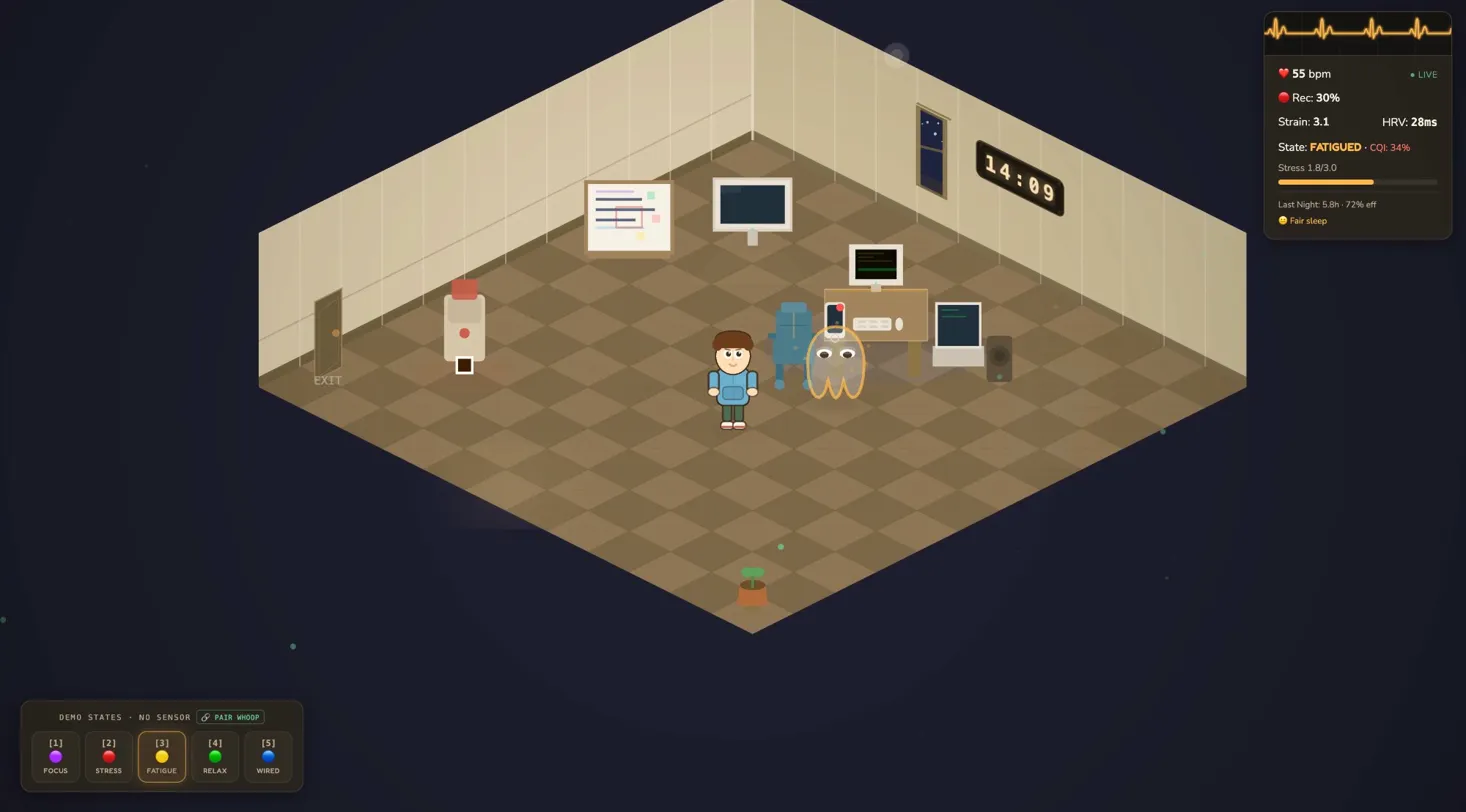The image size is (1466, 812).
Task: Switch to the Stress demo state
Action: pos(108,756)
